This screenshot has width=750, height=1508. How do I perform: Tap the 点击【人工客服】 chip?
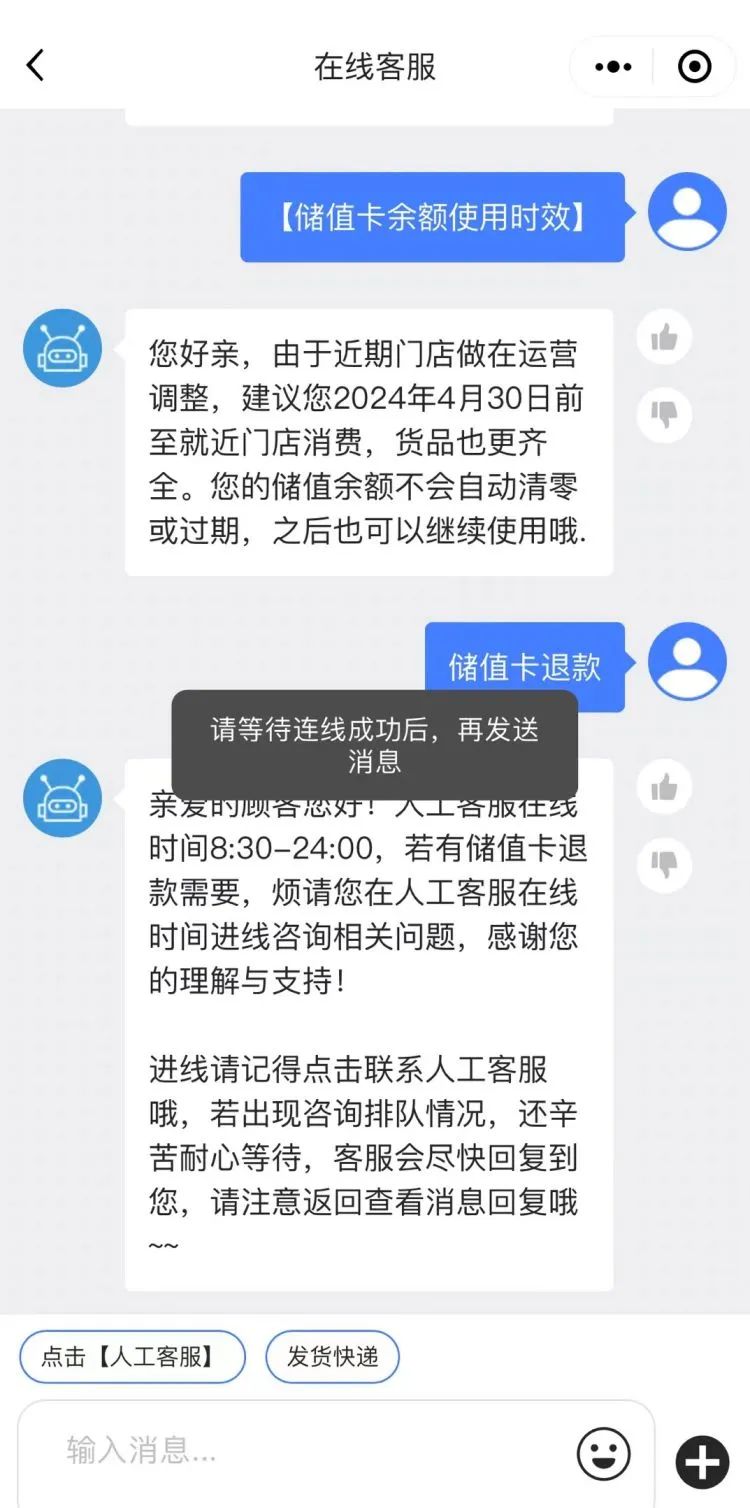point(132,1357)
